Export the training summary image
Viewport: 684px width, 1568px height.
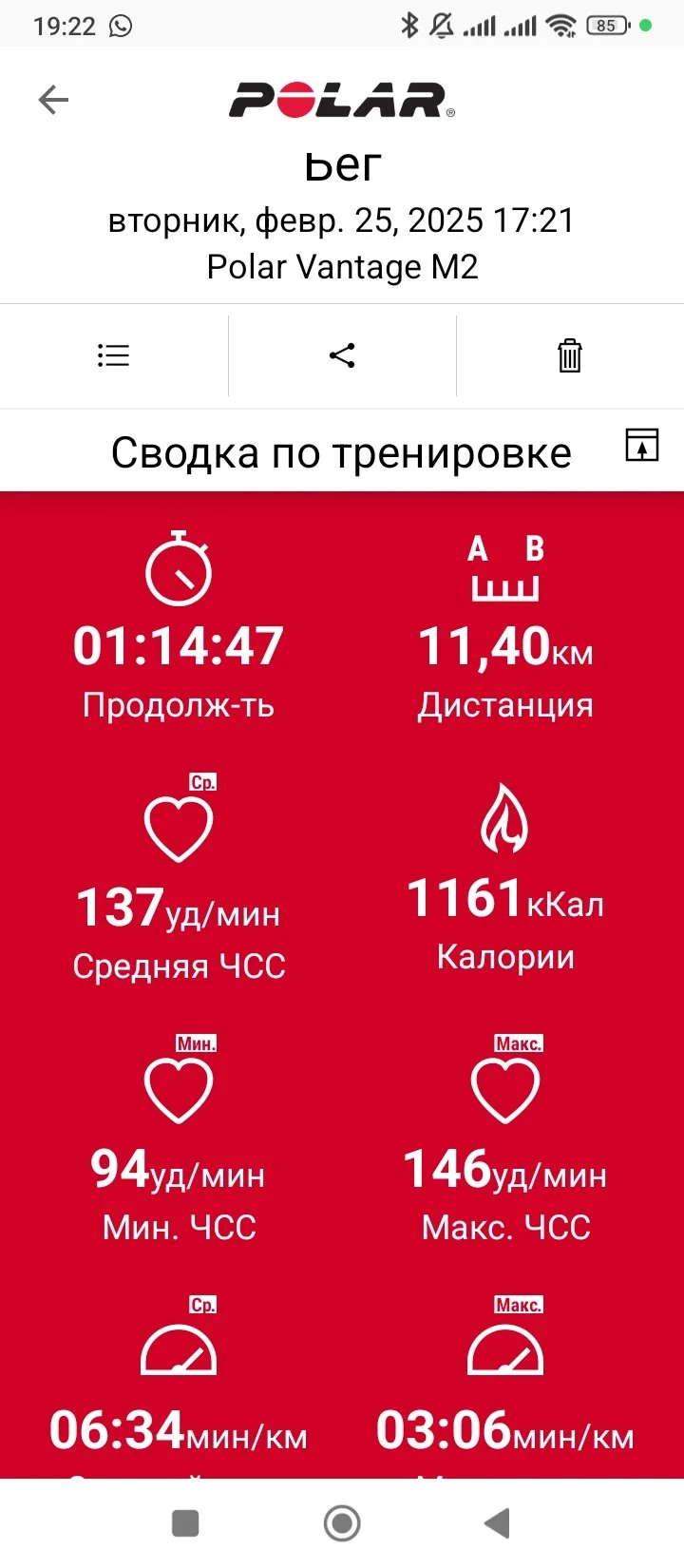642,445
